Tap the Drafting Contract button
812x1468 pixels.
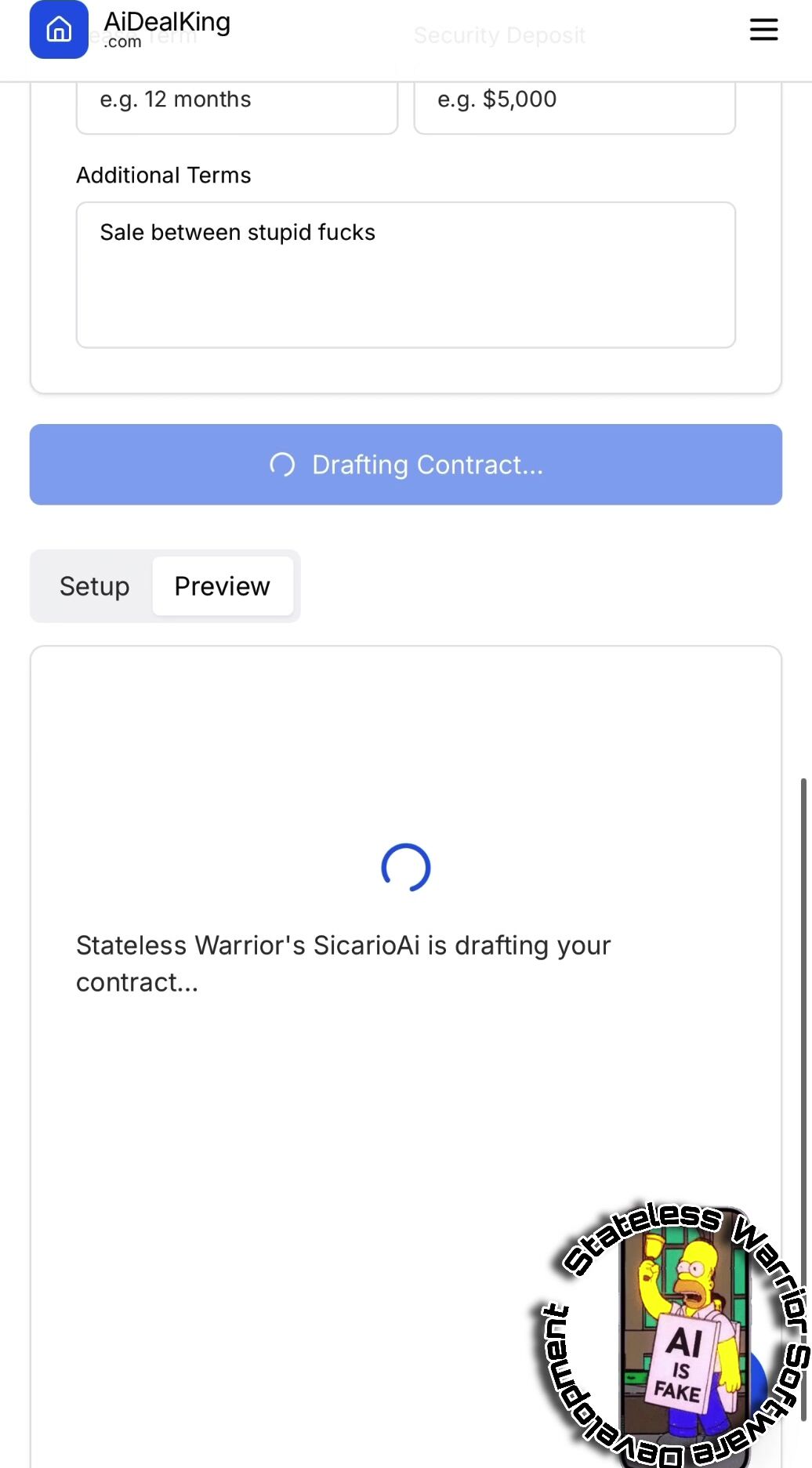pyautogui.click(x=405, y=465)
